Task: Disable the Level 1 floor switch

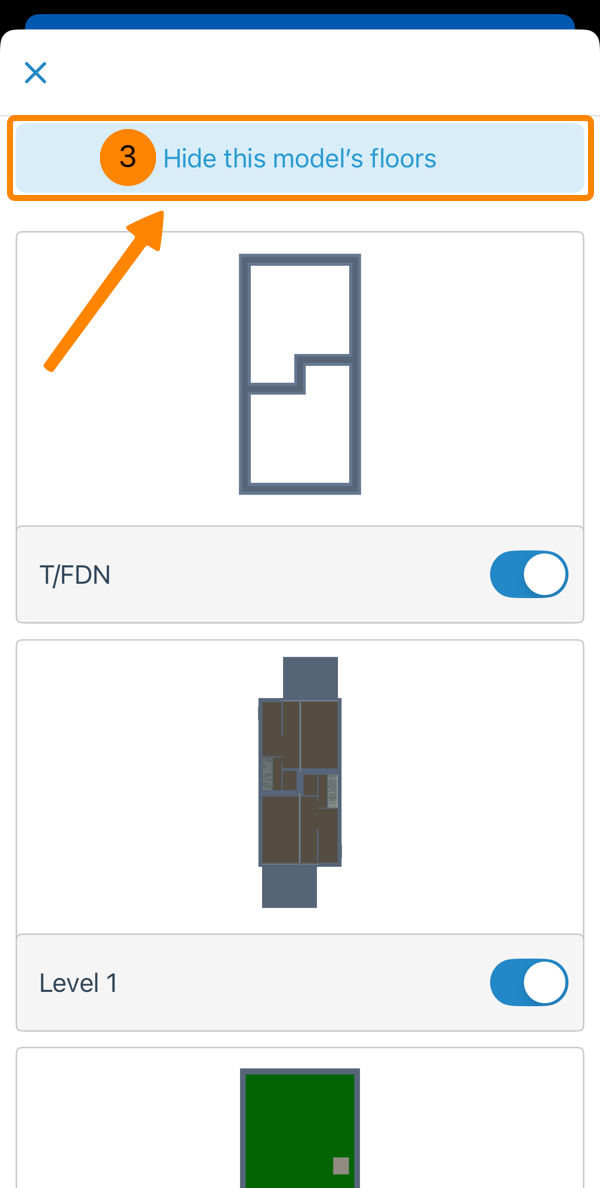Action: click(528, 983)
